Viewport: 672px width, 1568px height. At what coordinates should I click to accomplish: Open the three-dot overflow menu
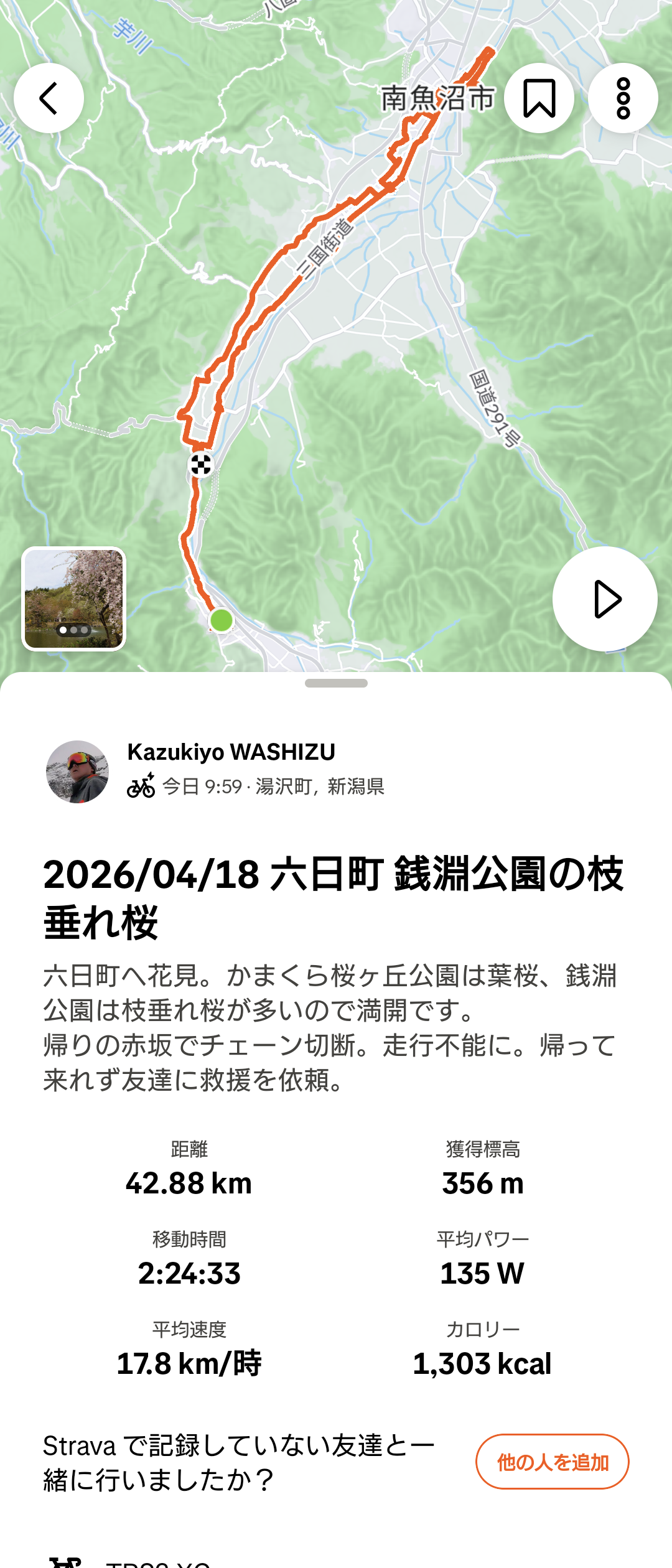point(623,98)
